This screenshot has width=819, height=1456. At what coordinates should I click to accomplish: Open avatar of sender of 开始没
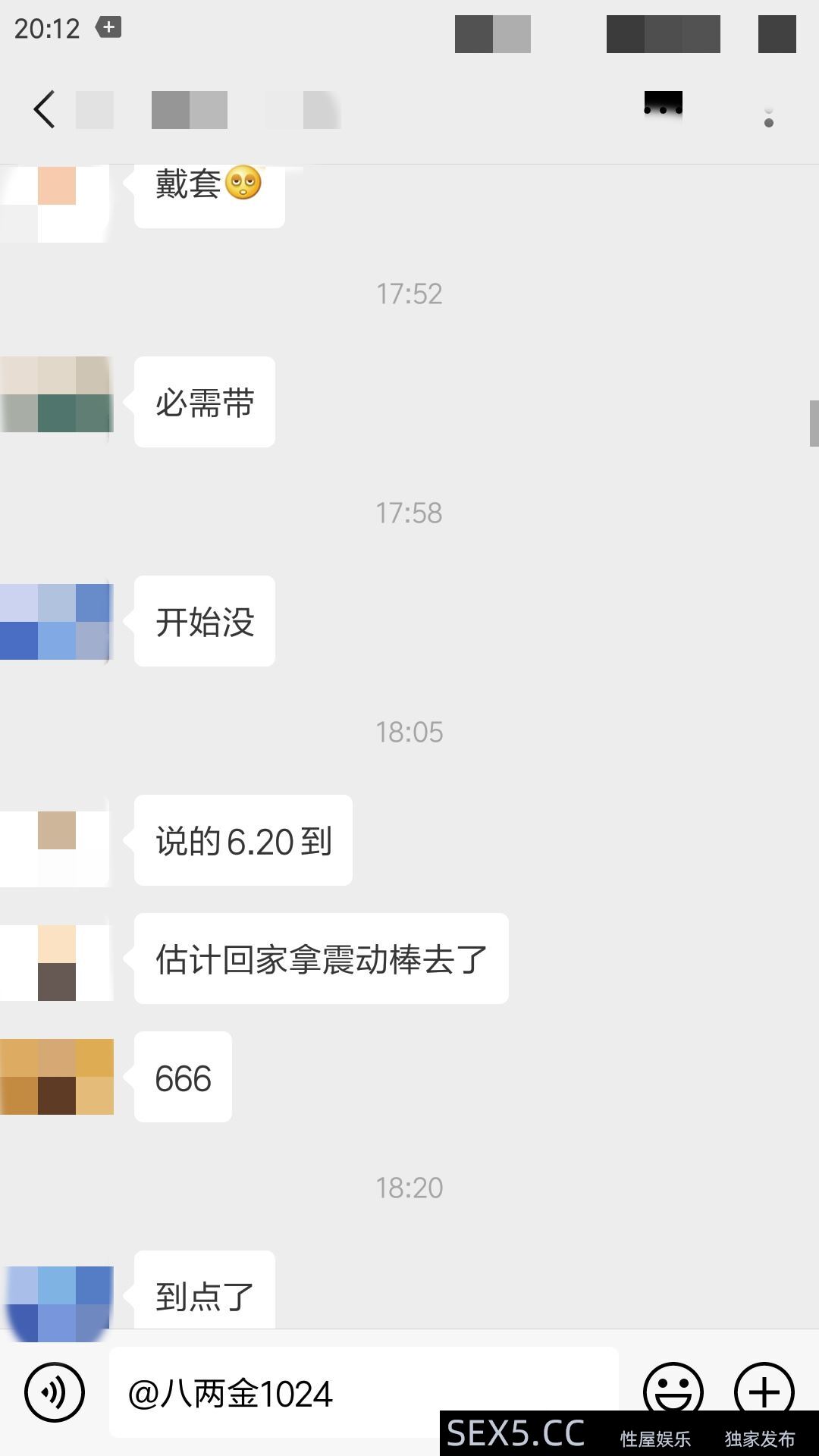57,621
